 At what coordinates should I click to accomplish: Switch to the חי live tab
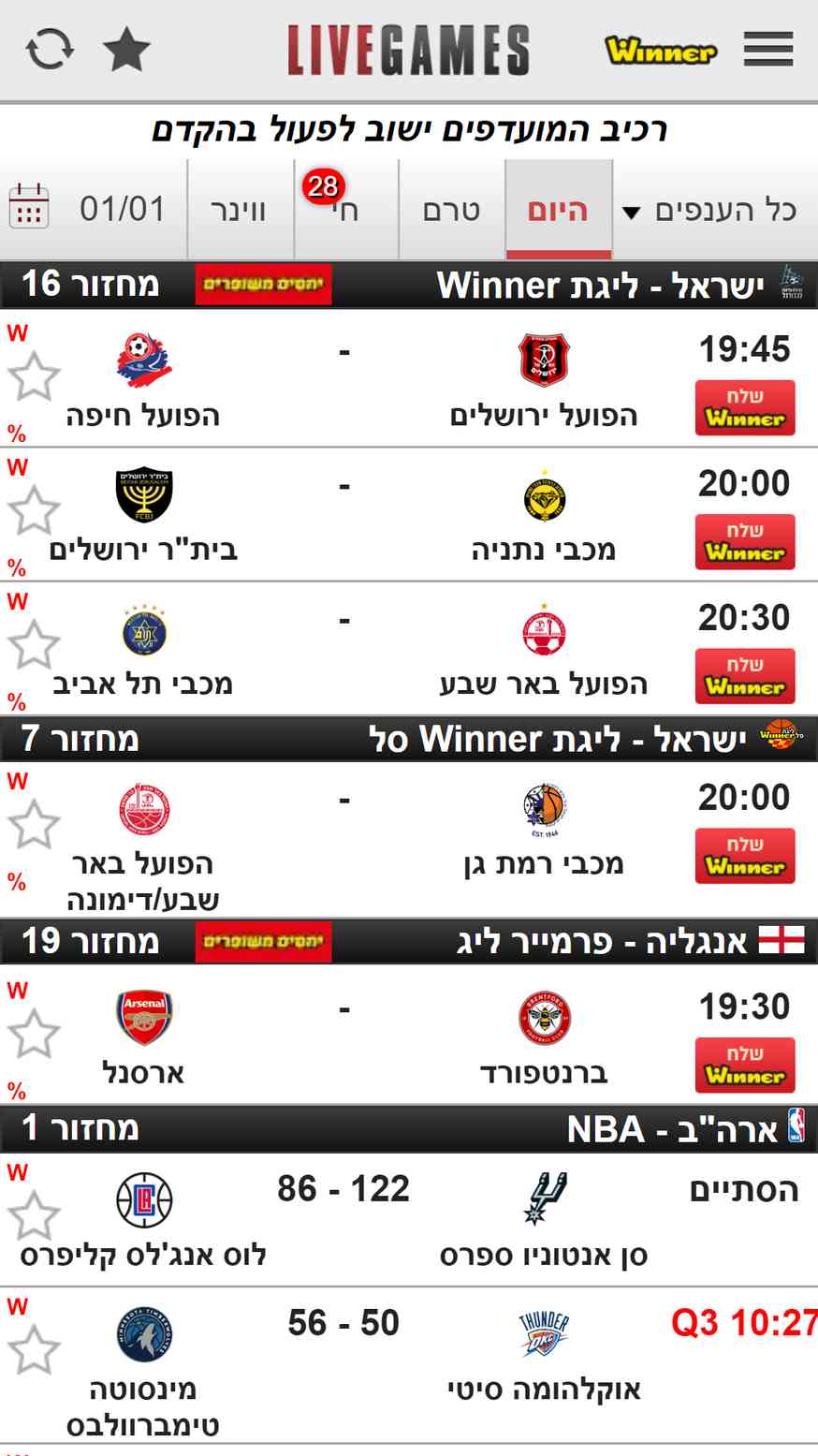point(345,210)
